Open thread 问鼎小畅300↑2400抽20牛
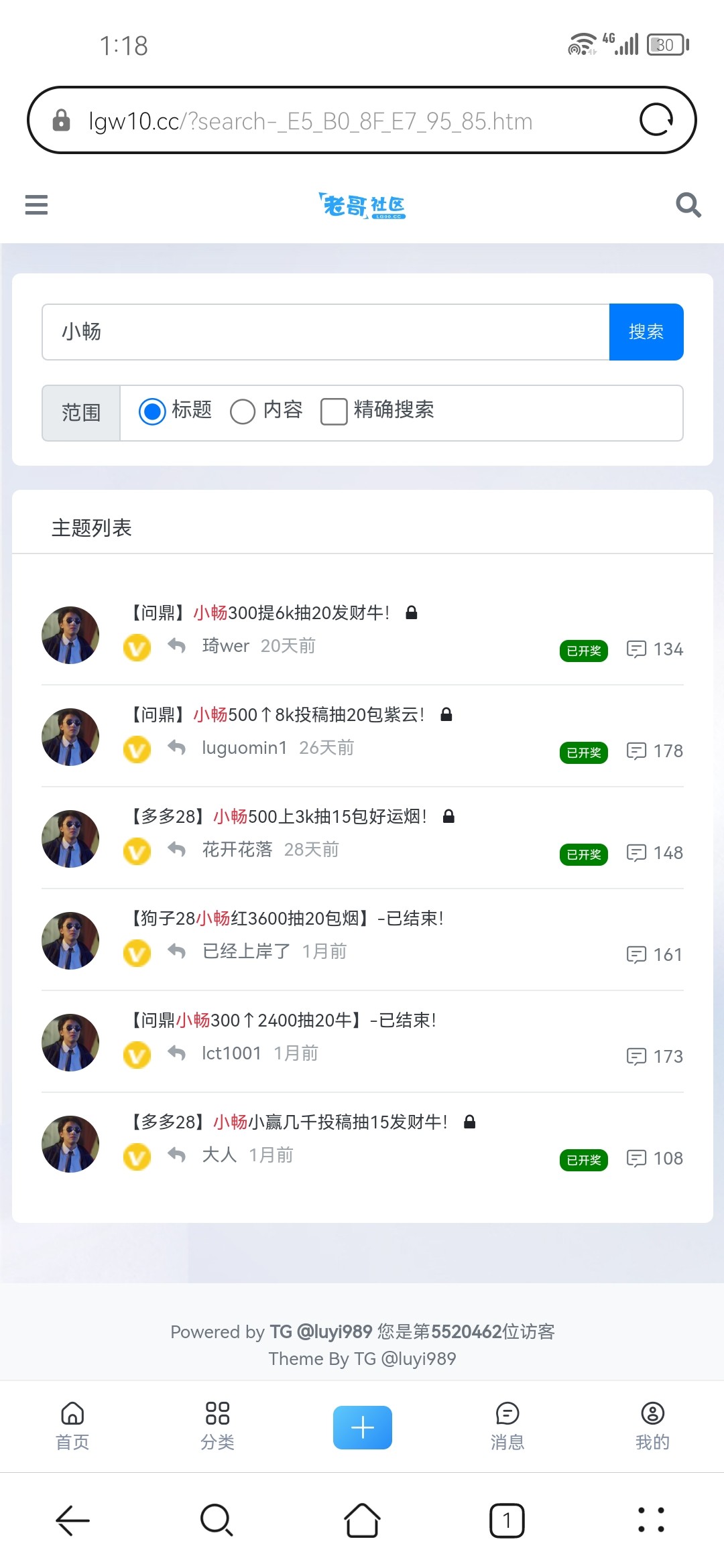 tap(282, 1020)
